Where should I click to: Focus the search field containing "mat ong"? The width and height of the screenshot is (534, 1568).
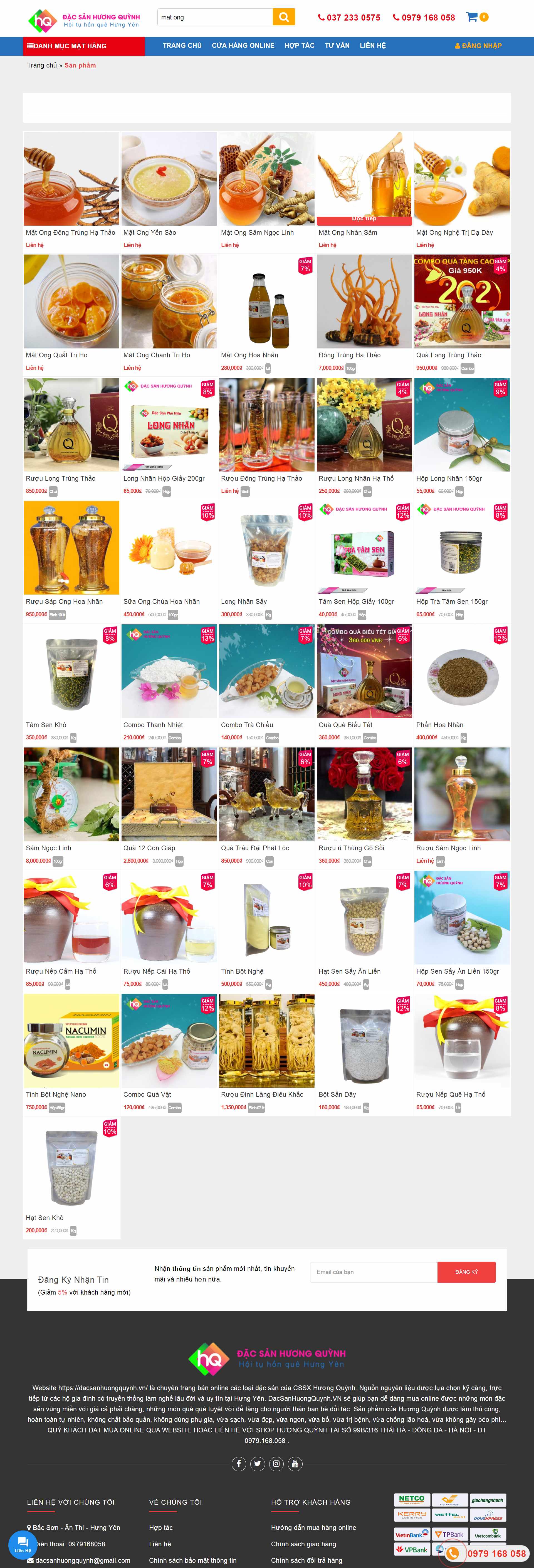[x=215, y=17]
